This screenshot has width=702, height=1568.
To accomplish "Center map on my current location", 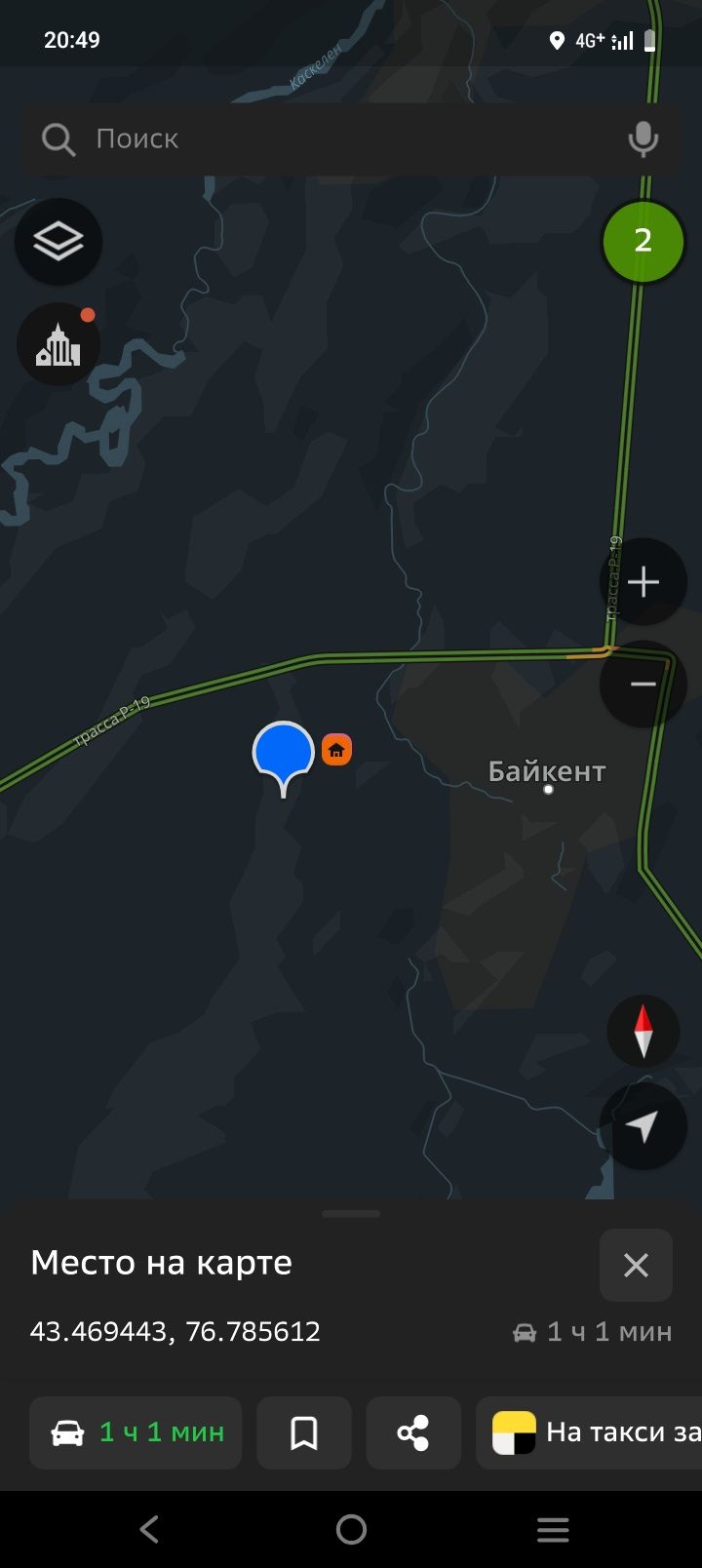I will (643, 1127).
